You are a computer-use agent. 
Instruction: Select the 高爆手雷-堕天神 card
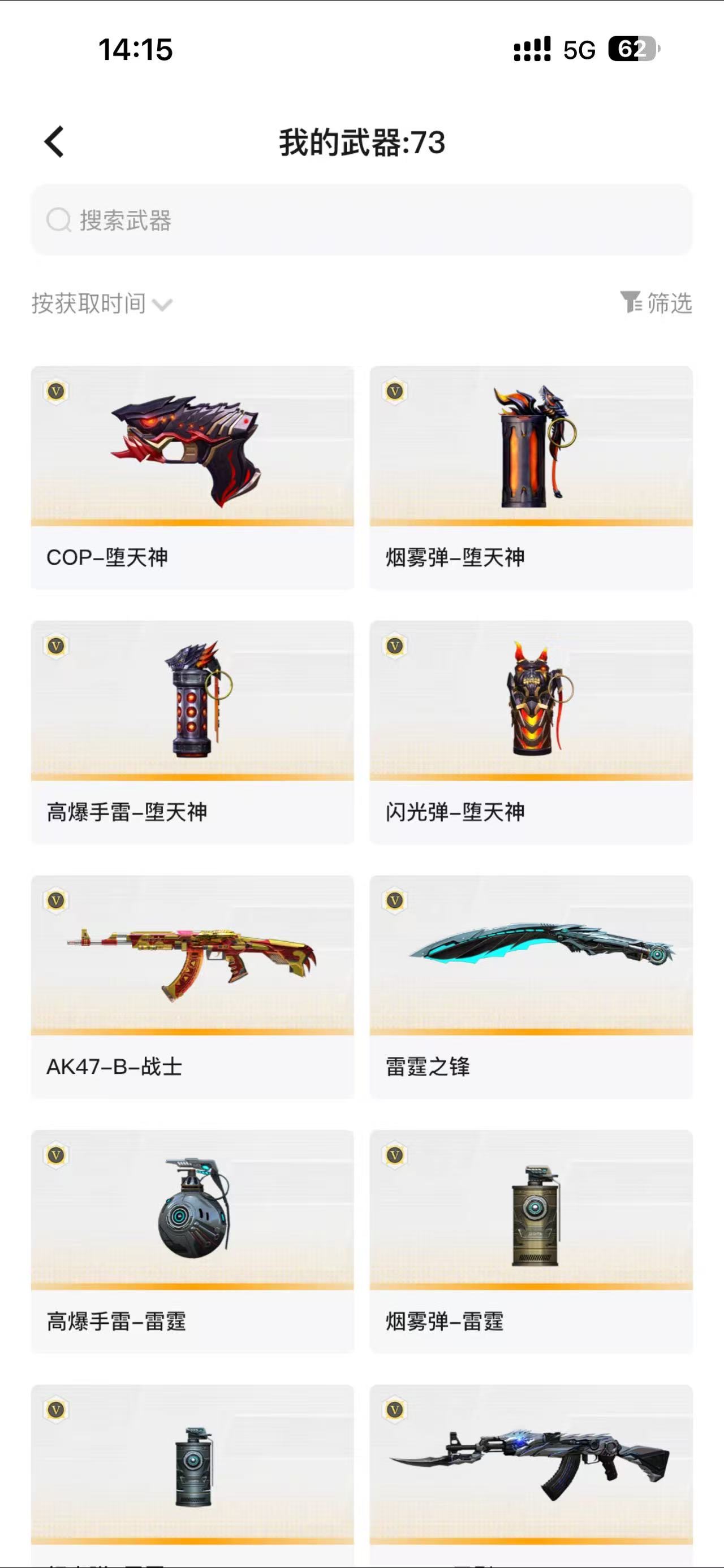point(192,731)
